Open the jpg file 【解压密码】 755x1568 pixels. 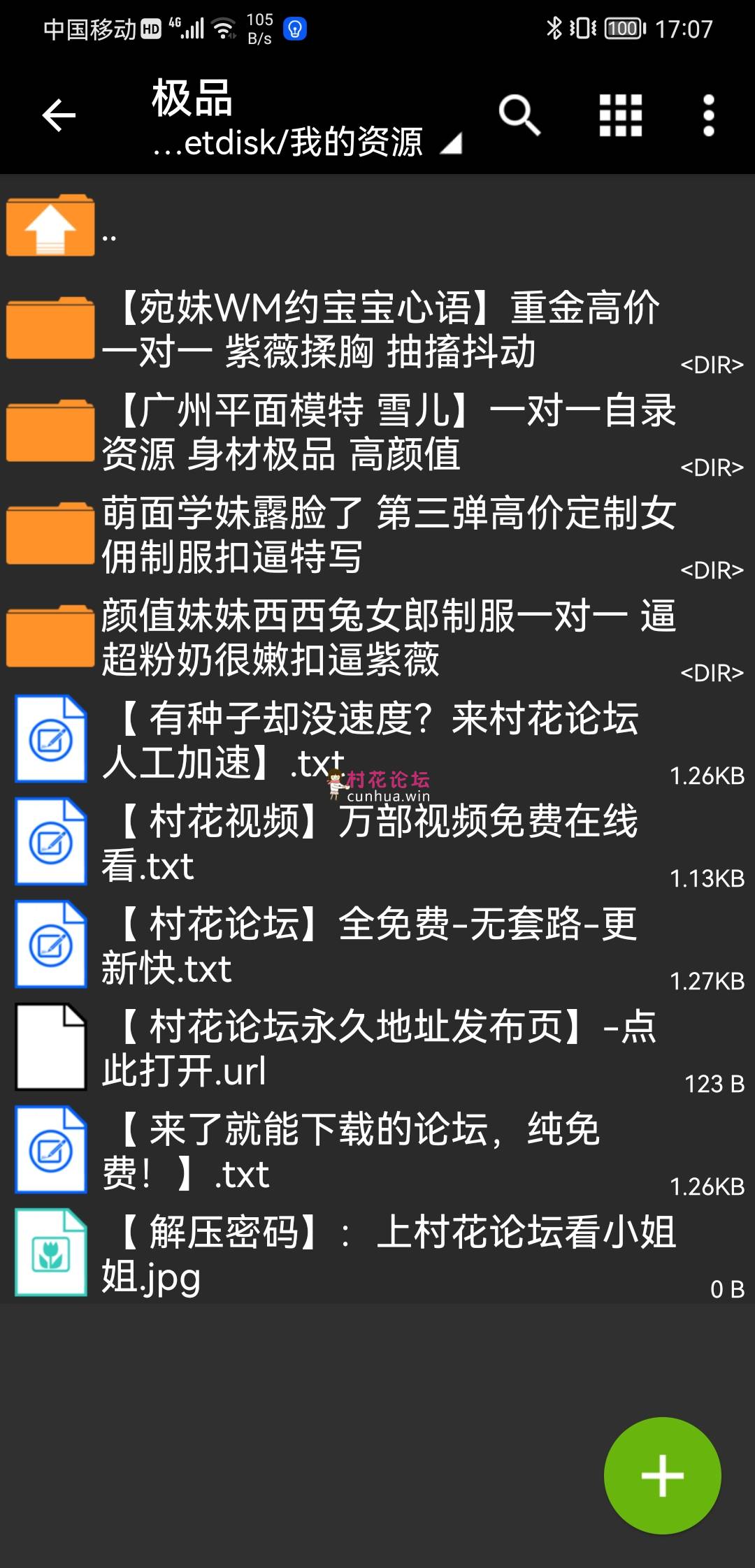click(377, 1254)
